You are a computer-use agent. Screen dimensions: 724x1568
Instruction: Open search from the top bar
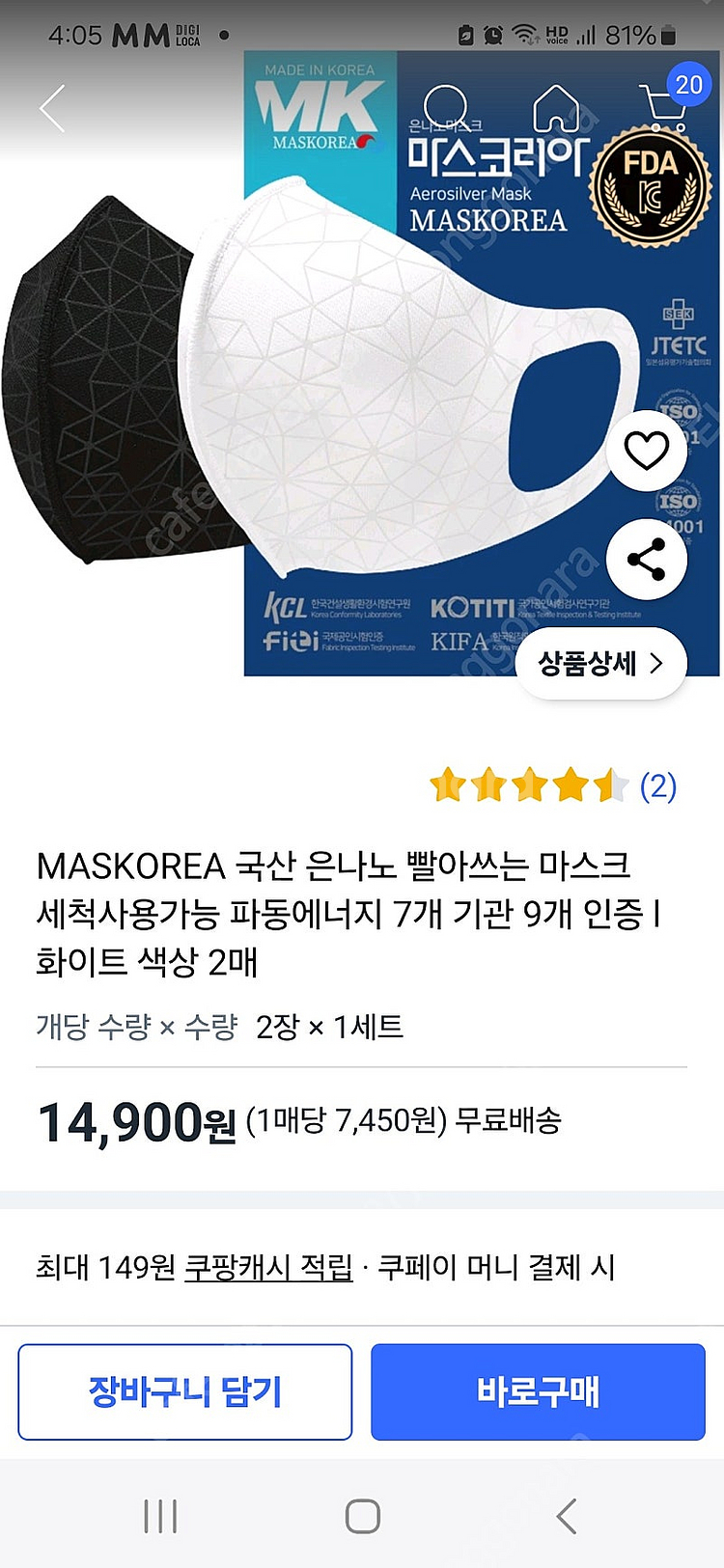coord(445,107)
